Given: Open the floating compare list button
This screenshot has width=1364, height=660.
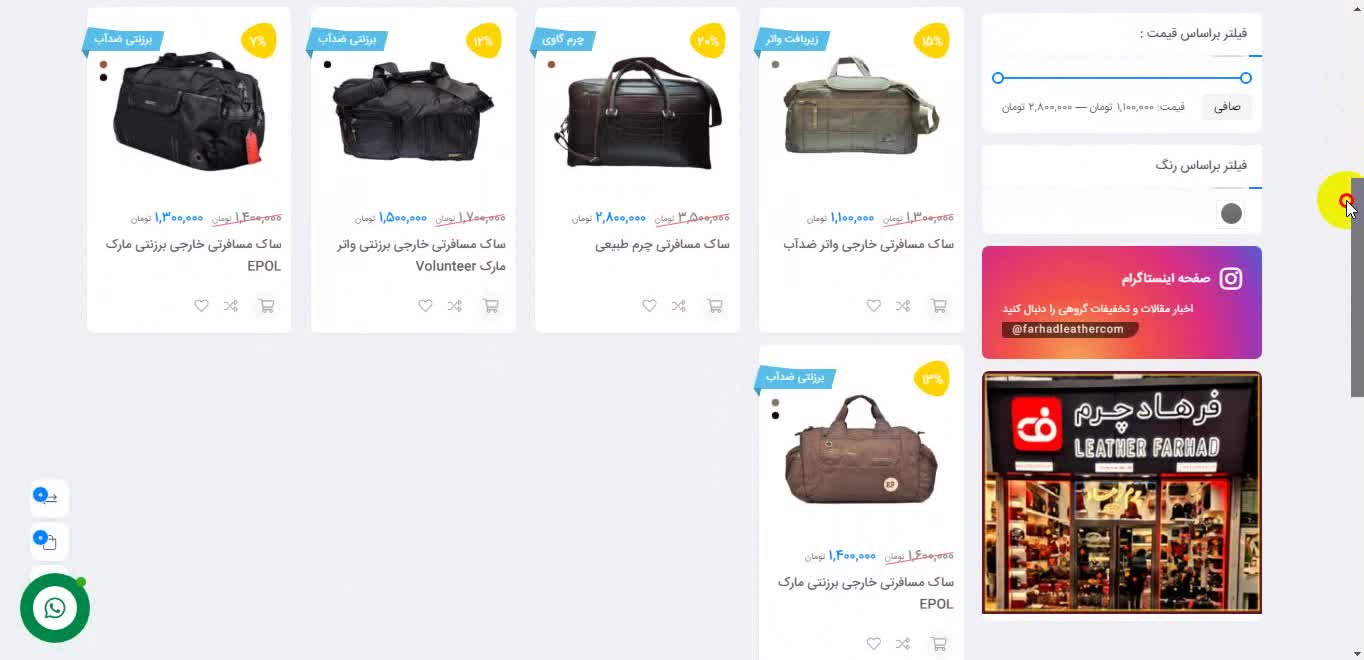Looking at the screenshot, I should click(x=49, y=497).
